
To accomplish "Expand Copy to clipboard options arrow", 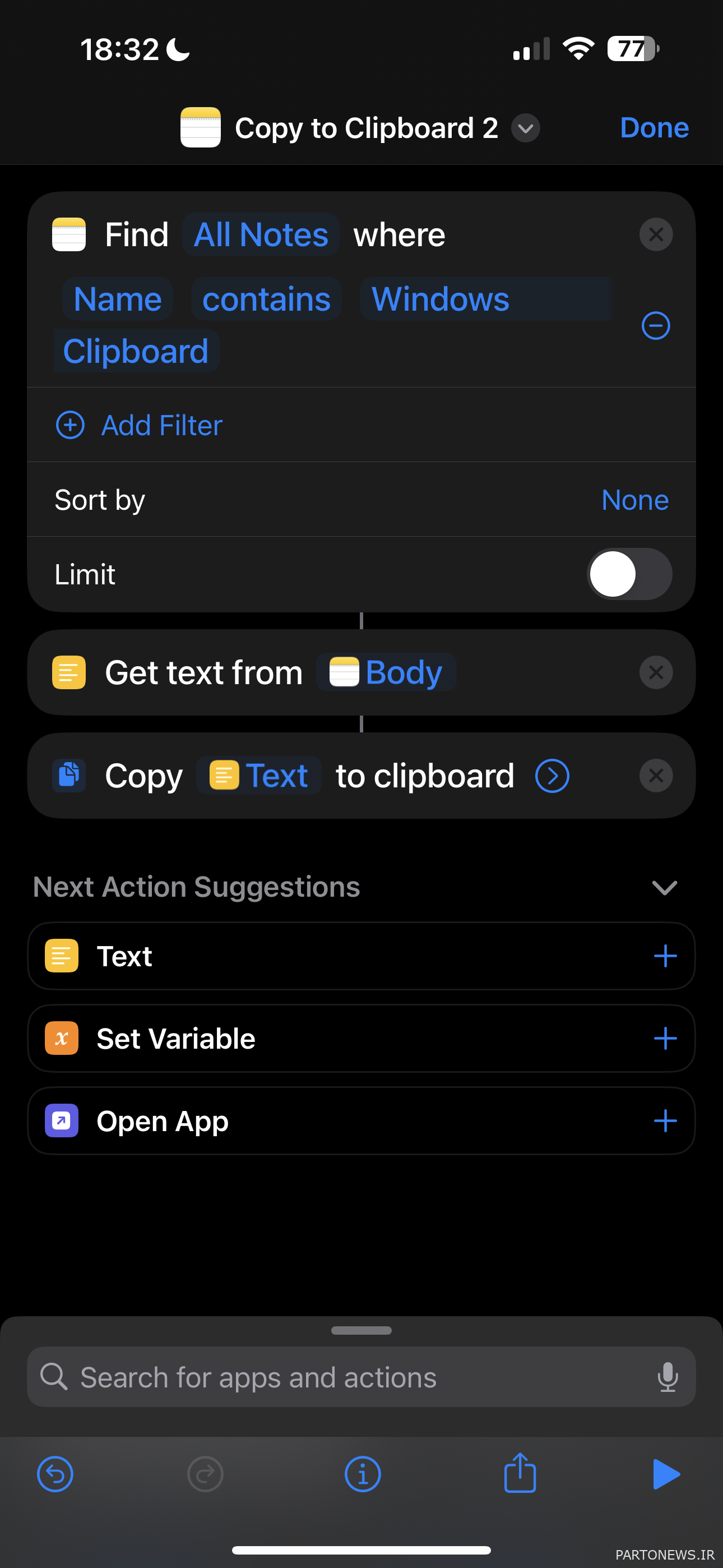I will [x=551, y=776].
